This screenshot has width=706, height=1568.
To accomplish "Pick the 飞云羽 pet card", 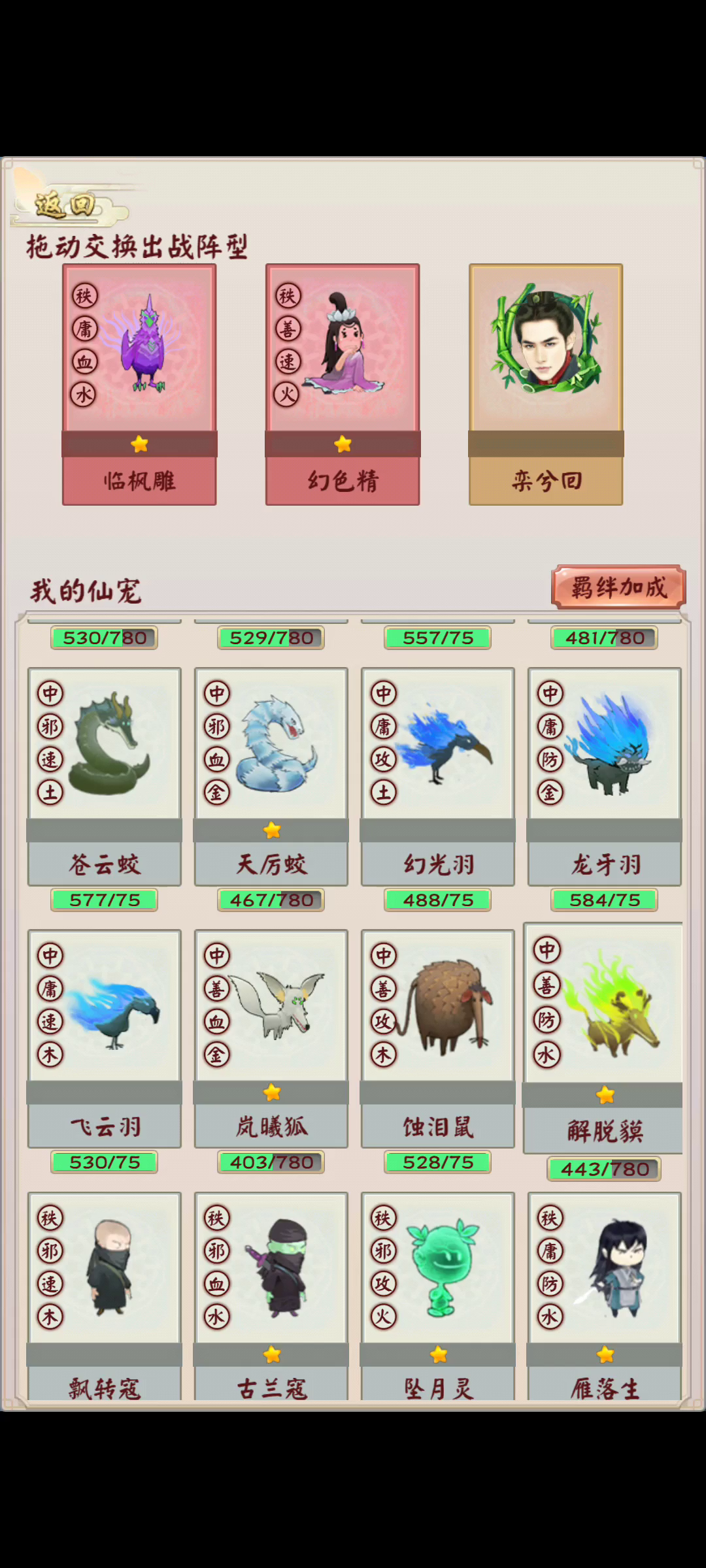I will (x=105, y=1039).
